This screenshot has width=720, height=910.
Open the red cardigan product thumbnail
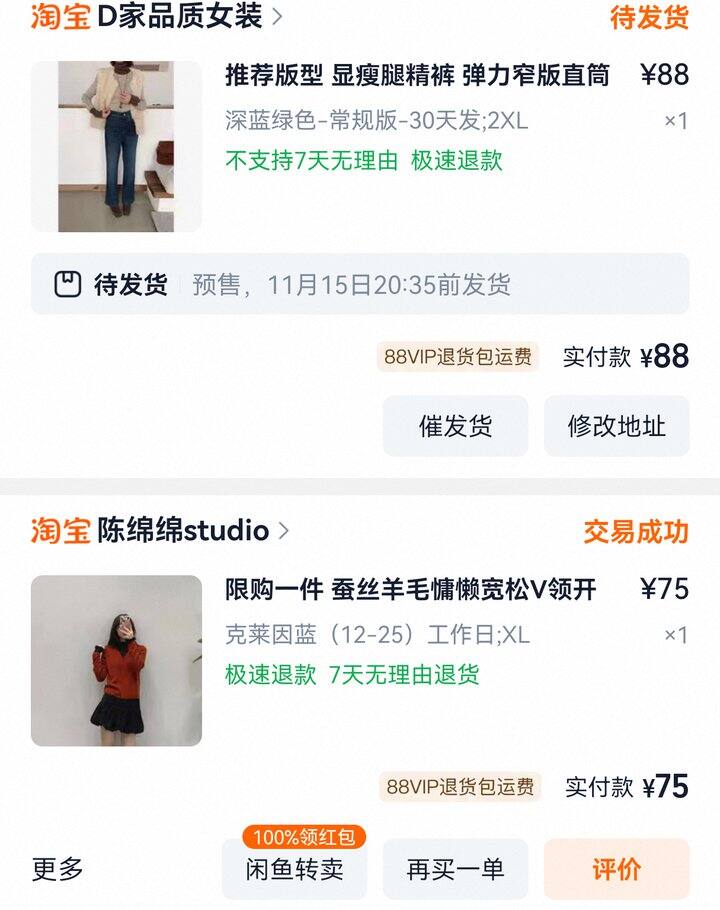[x=116, y=660]
